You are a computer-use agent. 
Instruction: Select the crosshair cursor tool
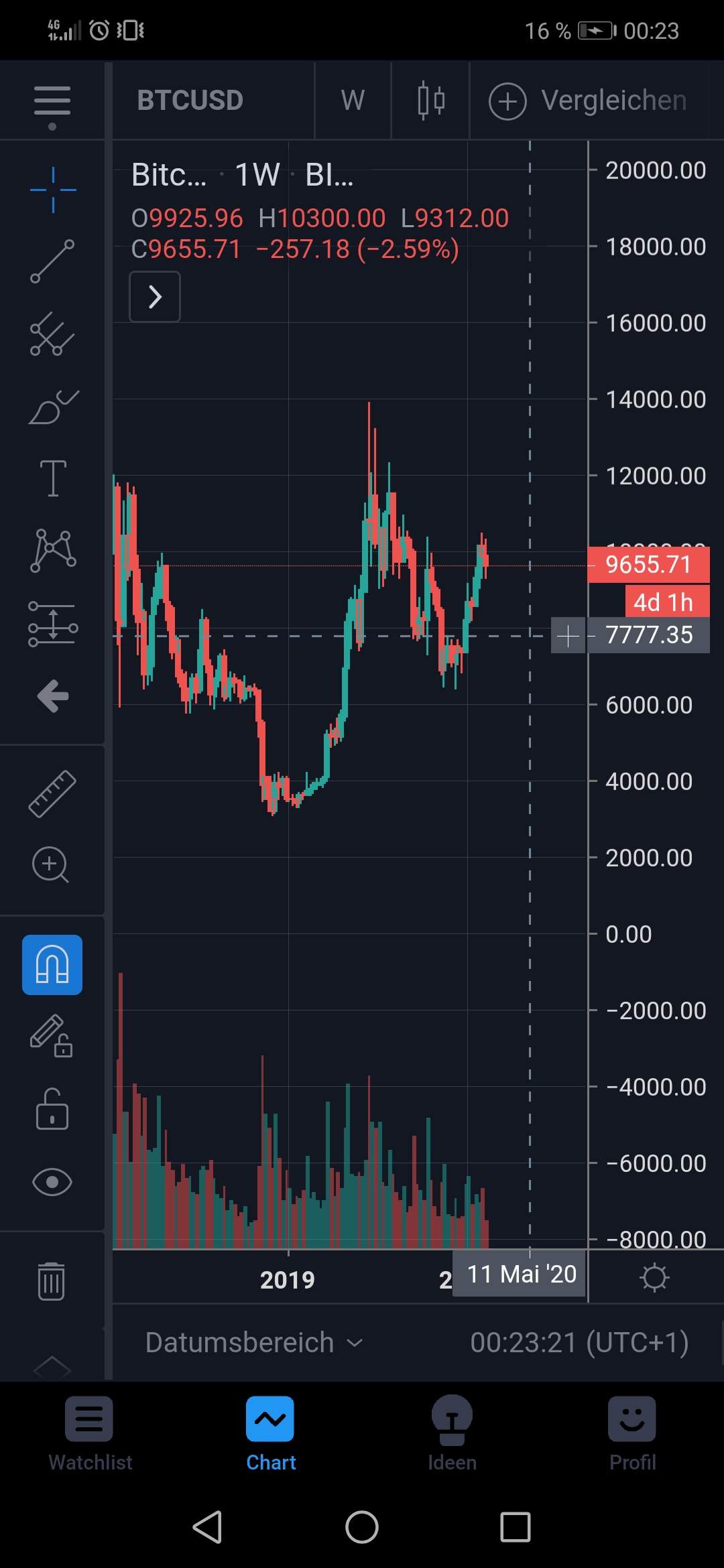point(53,190)
